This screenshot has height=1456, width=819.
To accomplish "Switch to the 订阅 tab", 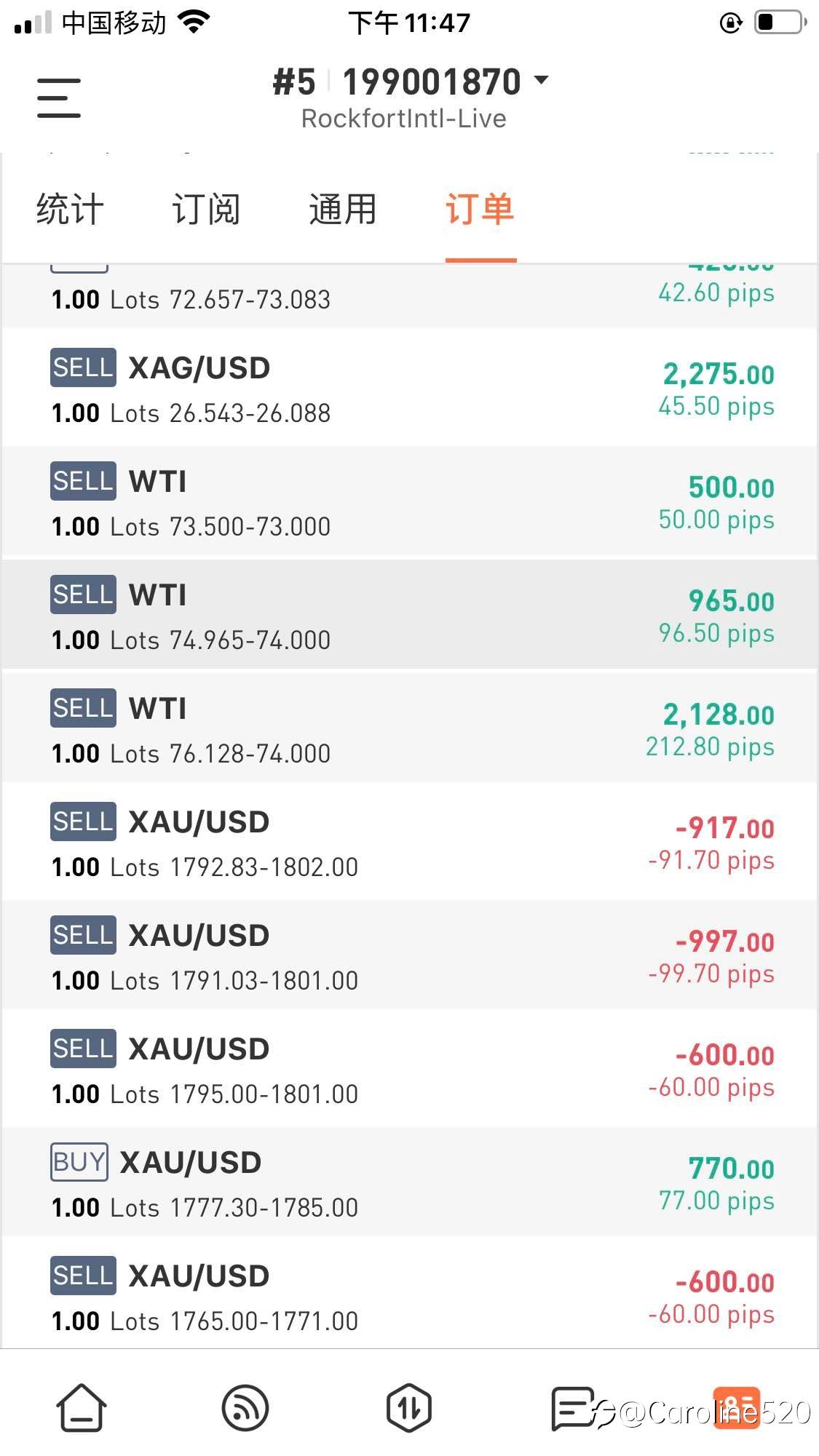I will (206, 210).
